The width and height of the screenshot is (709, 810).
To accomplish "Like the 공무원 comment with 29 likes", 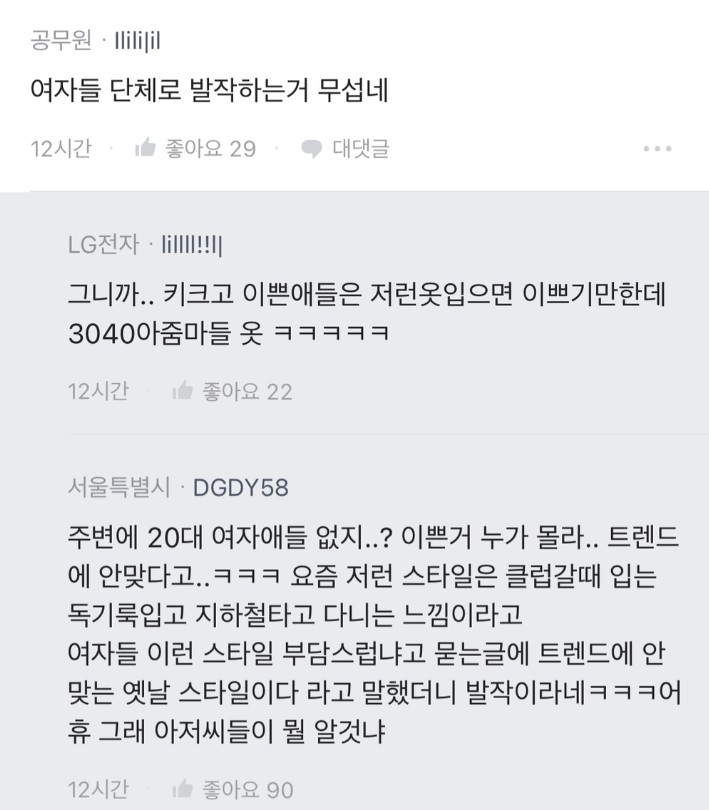I will [146, 149].
